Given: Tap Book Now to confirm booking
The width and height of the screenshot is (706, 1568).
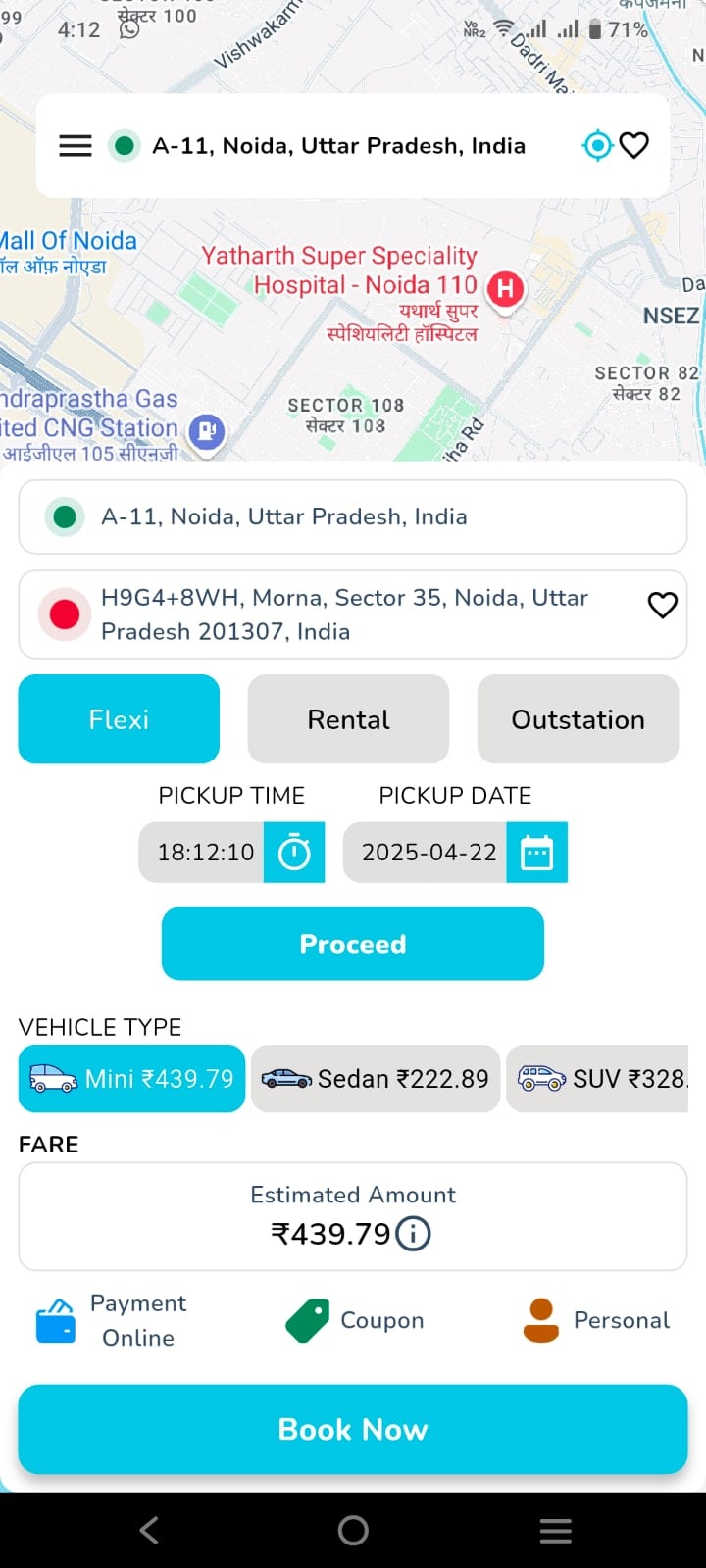Looking at the screenshot, I should point(353,1429).
